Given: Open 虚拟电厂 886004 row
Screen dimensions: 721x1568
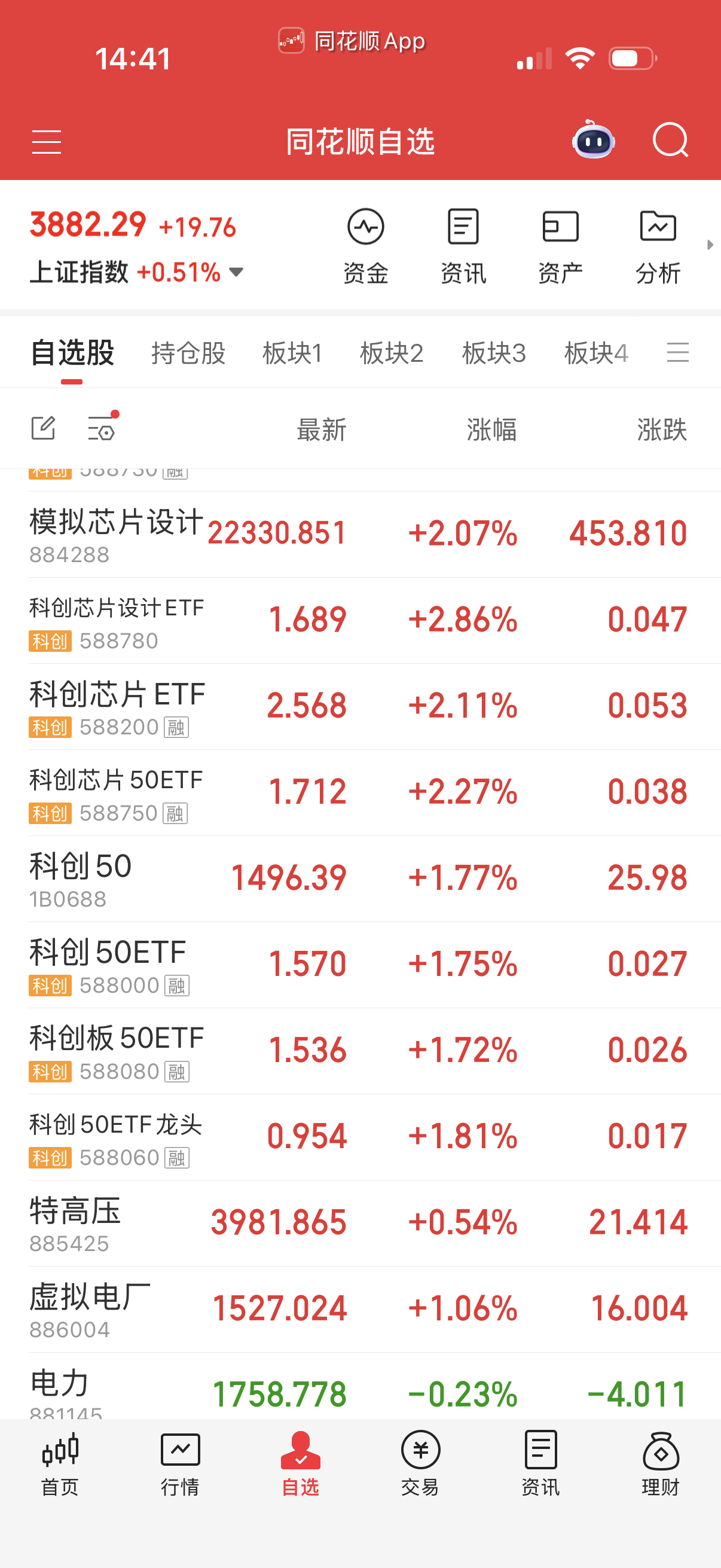Looking at the screenshot, I should (x=360, y=1310).
